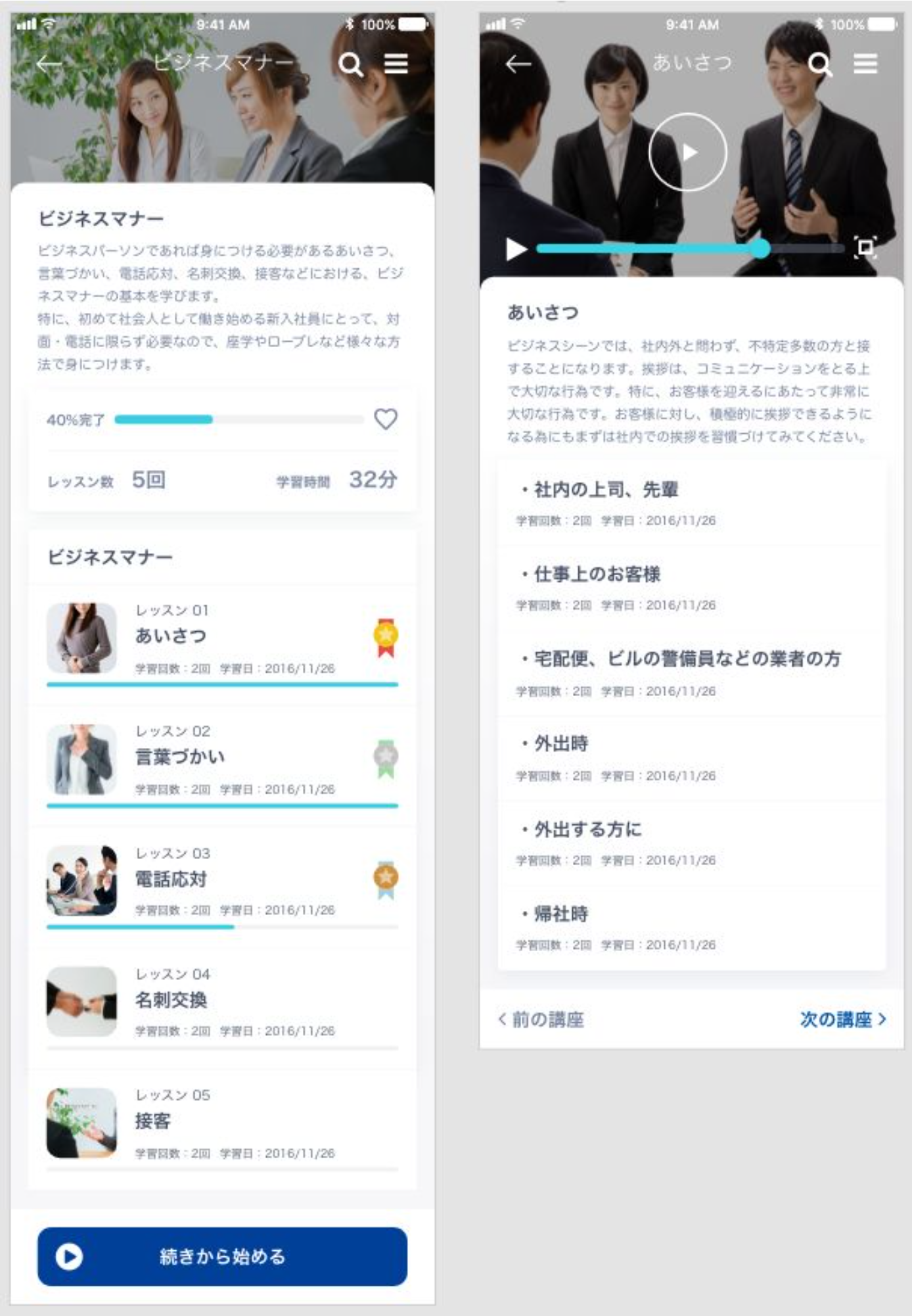Open hamburger menu on the ビジネスマナー screen
This screenshot has height=1316, width=912.
click(x=396, y=64)
